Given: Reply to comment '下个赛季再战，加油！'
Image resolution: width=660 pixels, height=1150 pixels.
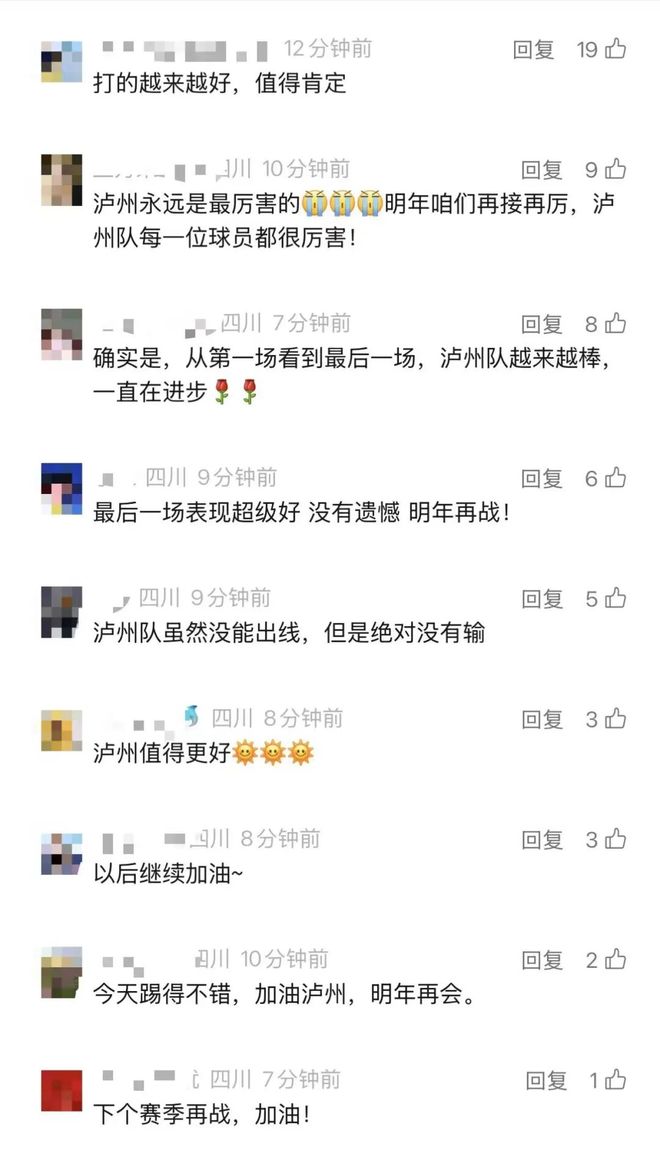Looking at the screenshot, I should (x=546, y=1081).
